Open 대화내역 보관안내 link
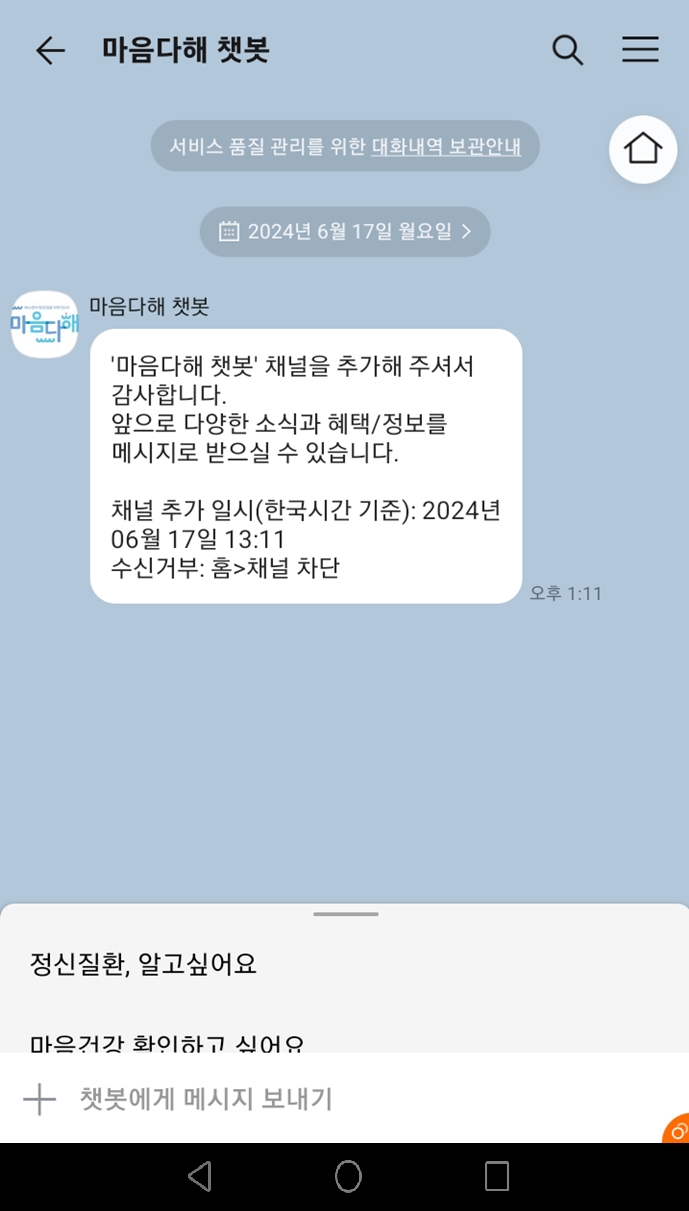This screenshot has height=1211, width=689. (446, 147)
